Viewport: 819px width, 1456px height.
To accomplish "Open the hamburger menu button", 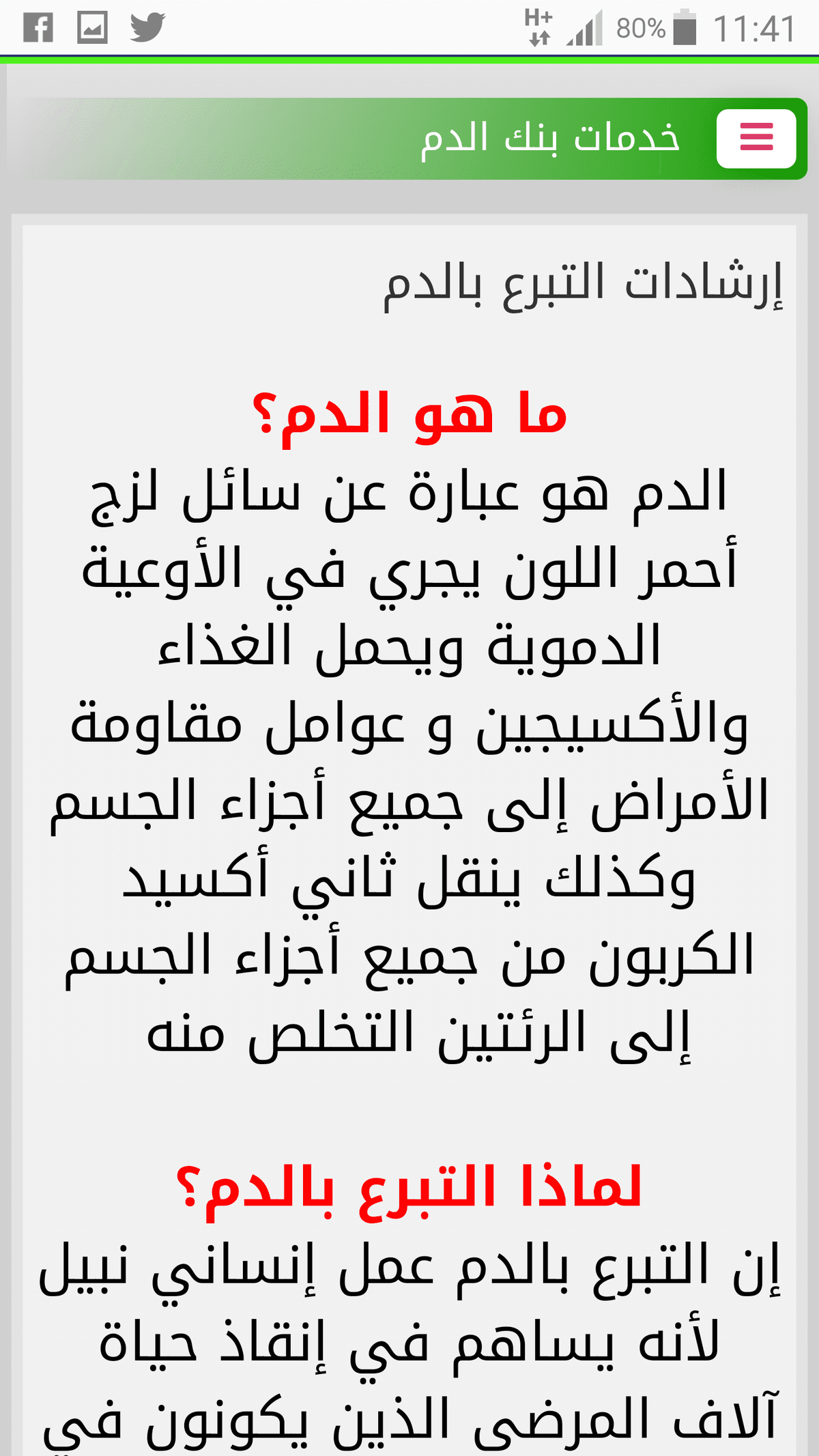I will point(756,138).
